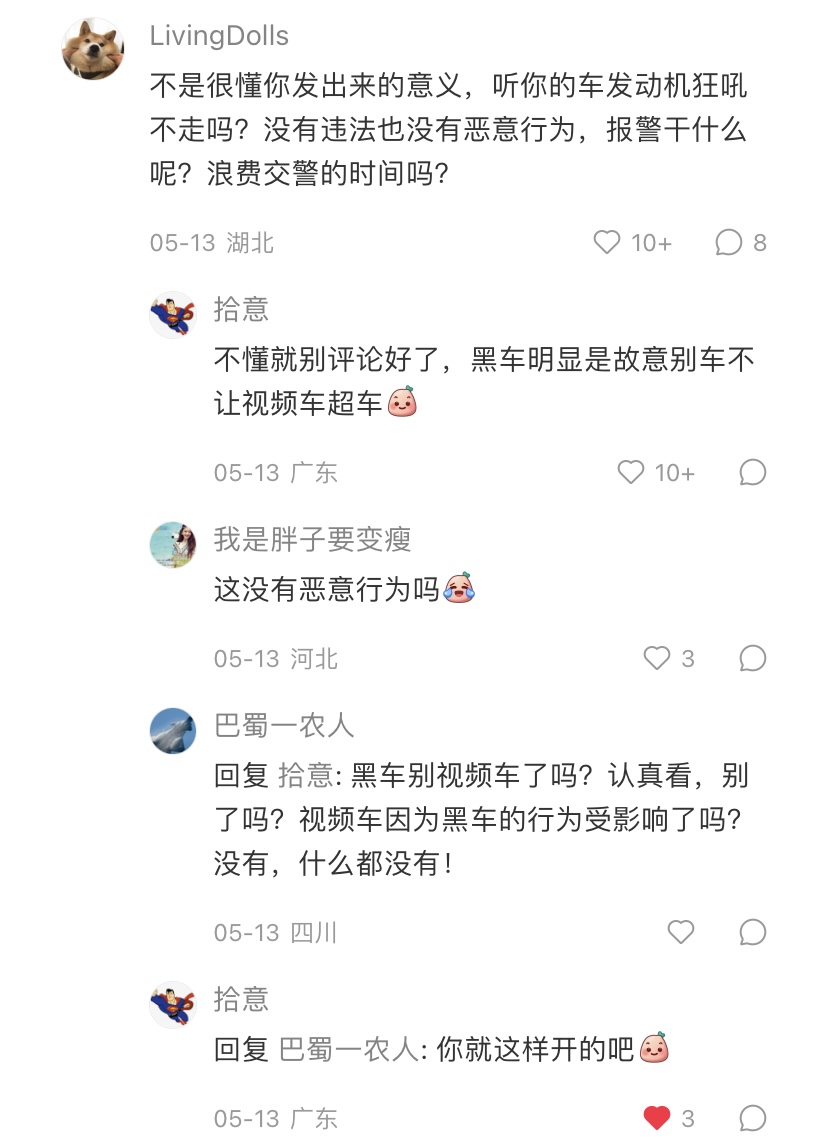Screen dimensions: 828x1138
Task: Like LivingDolls' comment
Action: [x=608, y=242]
